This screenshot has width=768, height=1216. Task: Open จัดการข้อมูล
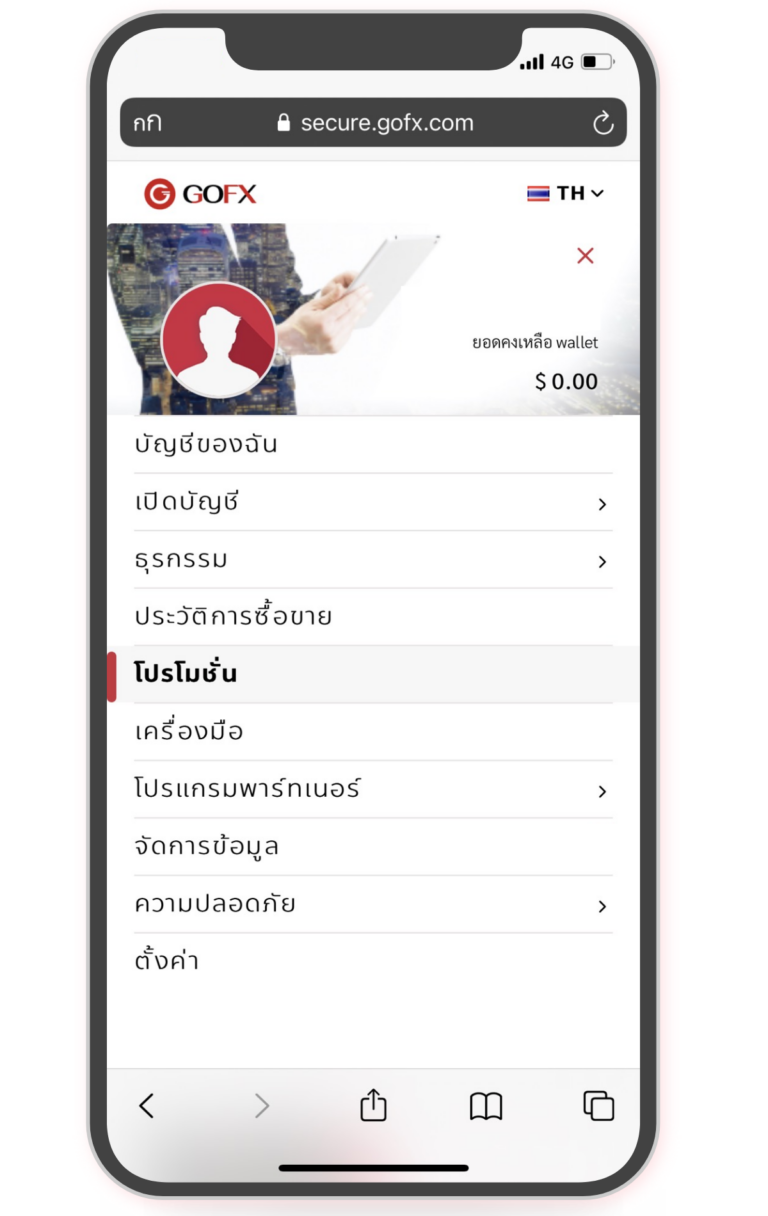click(x=207, y=847)
